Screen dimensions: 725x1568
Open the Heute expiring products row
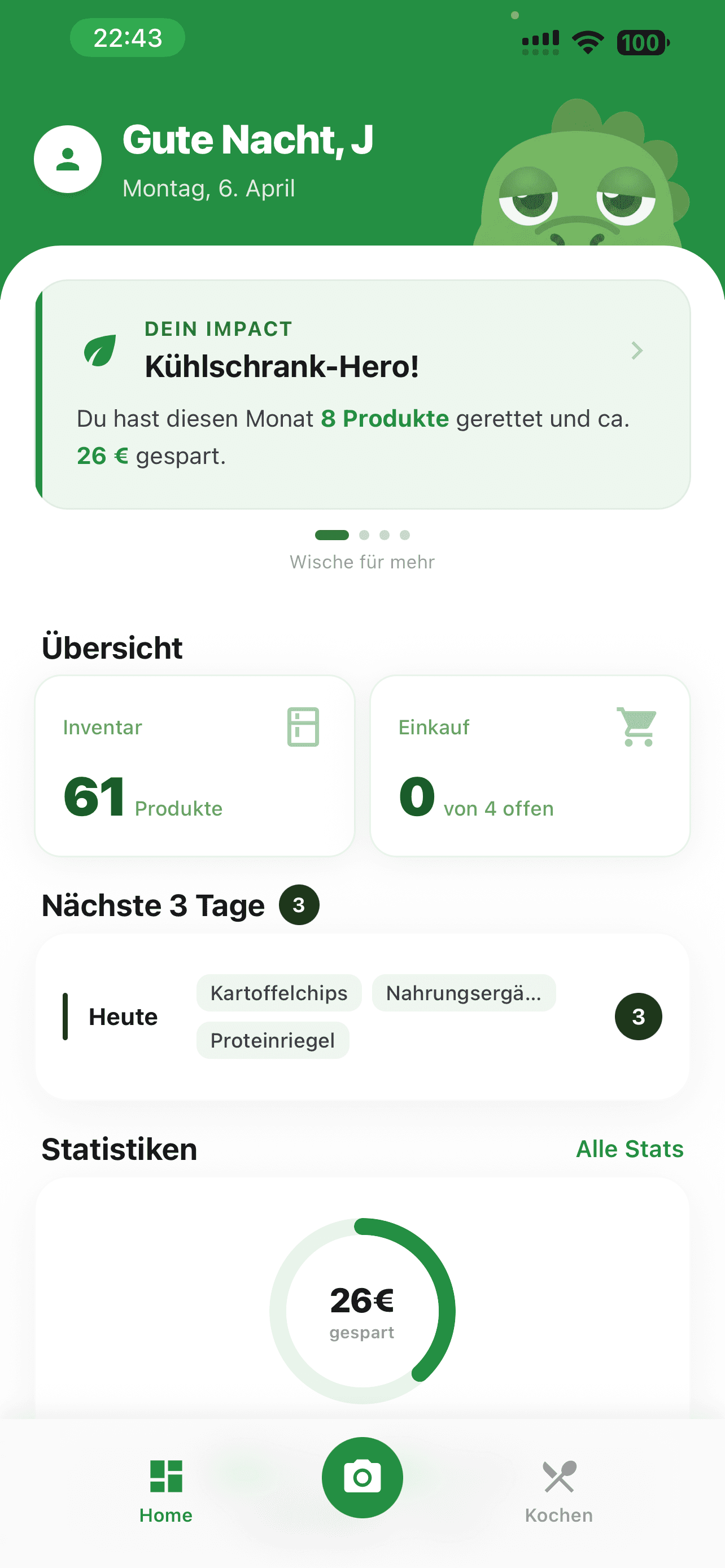(x=124, y=1017)
